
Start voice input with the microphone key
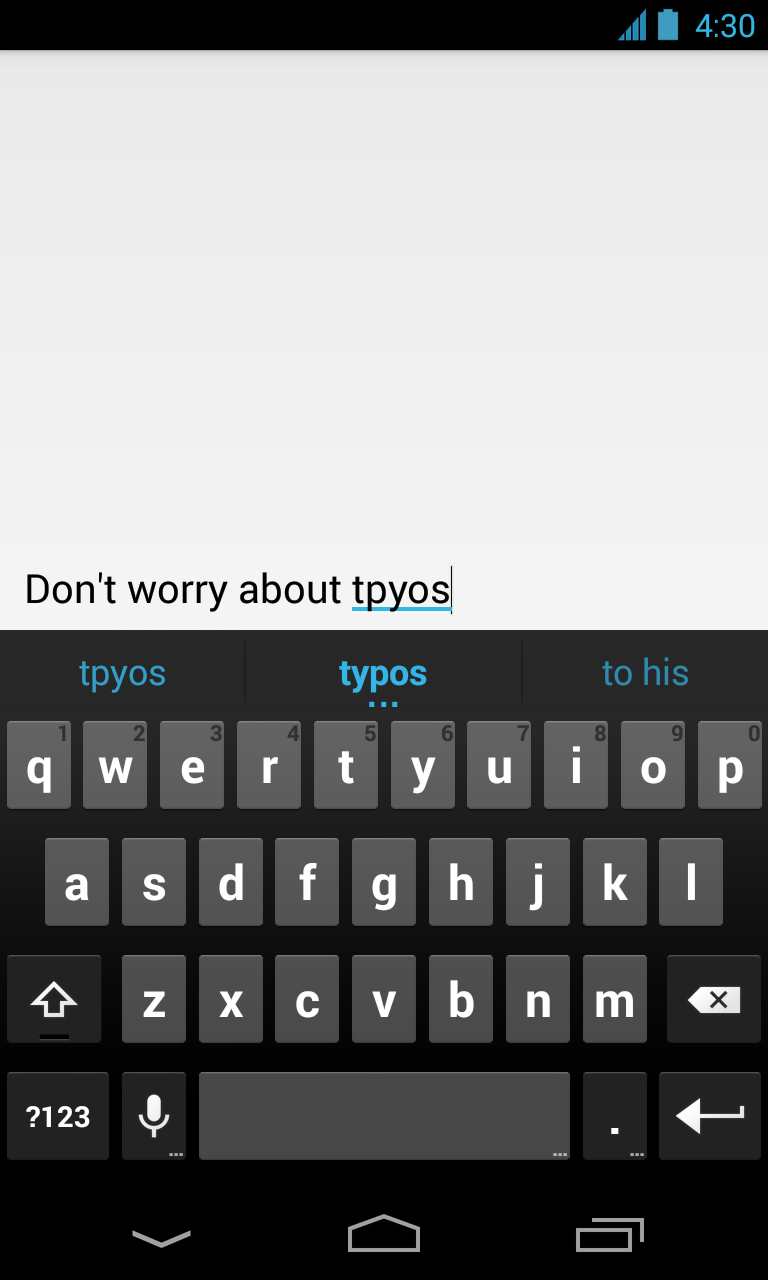tap(153, 1116)
